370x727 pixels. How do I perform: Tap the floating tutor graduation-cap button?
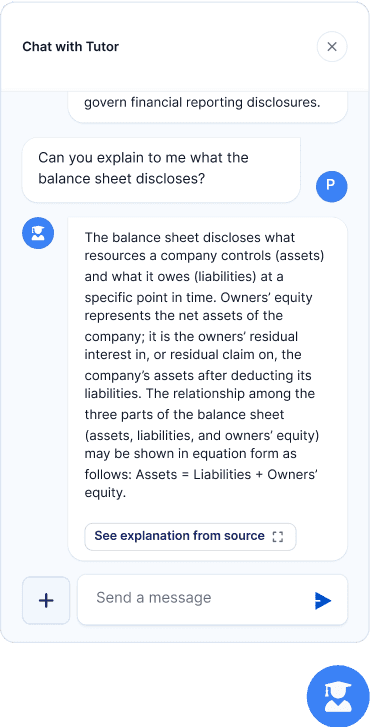(x=338, y=696)
